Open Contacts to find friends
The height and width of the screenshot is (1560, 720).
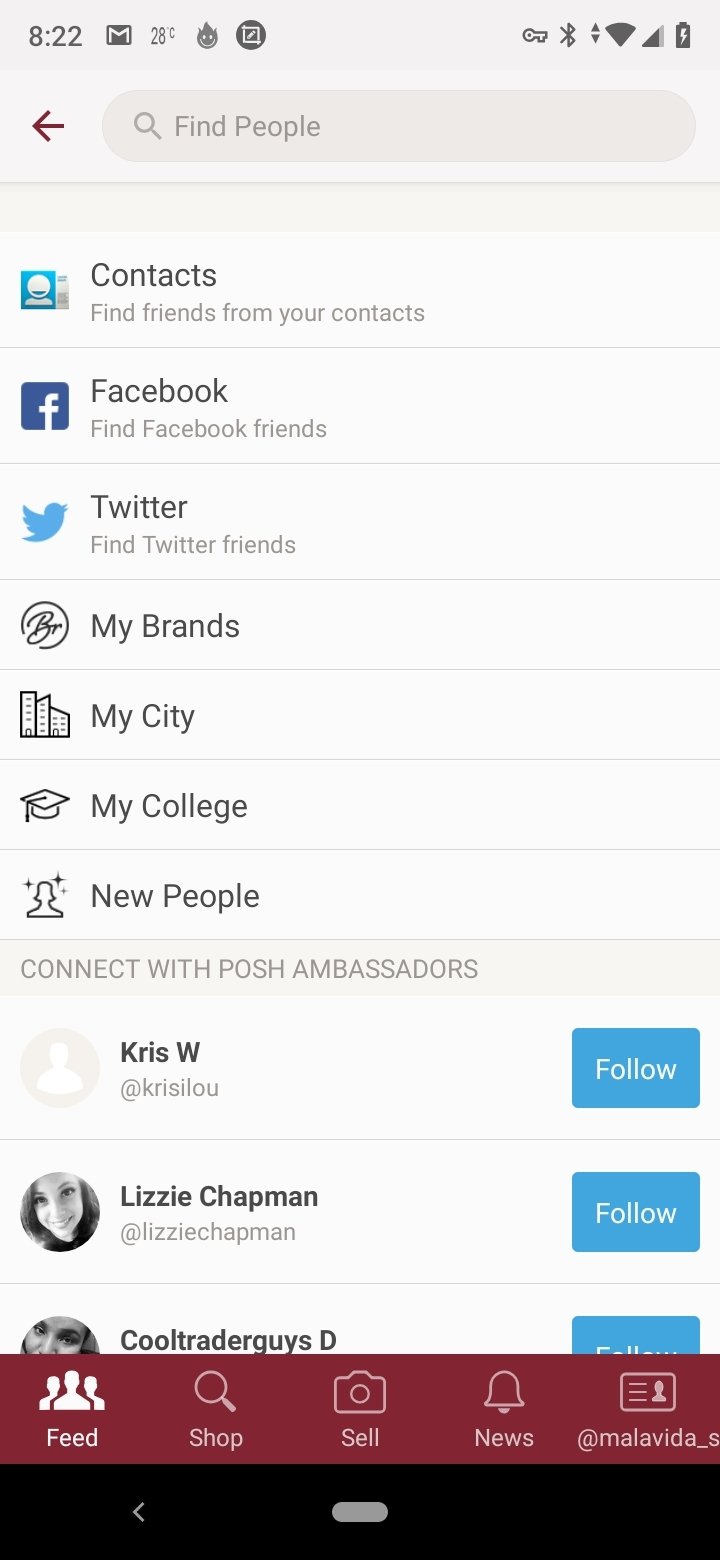tap(360, 290)
